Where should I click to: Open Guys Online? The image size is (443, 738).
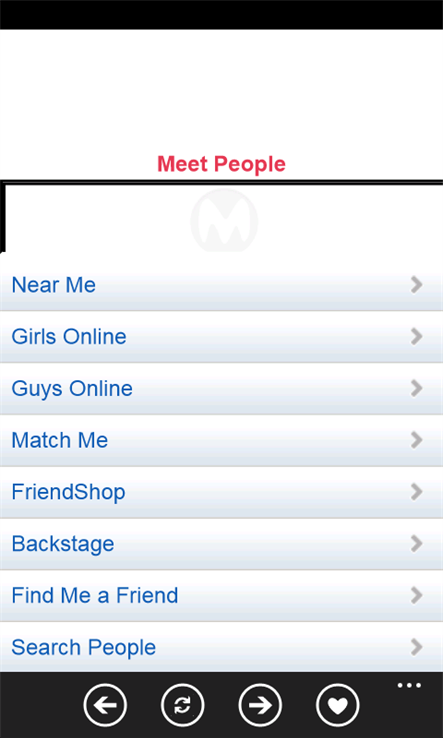coord(221,389)
